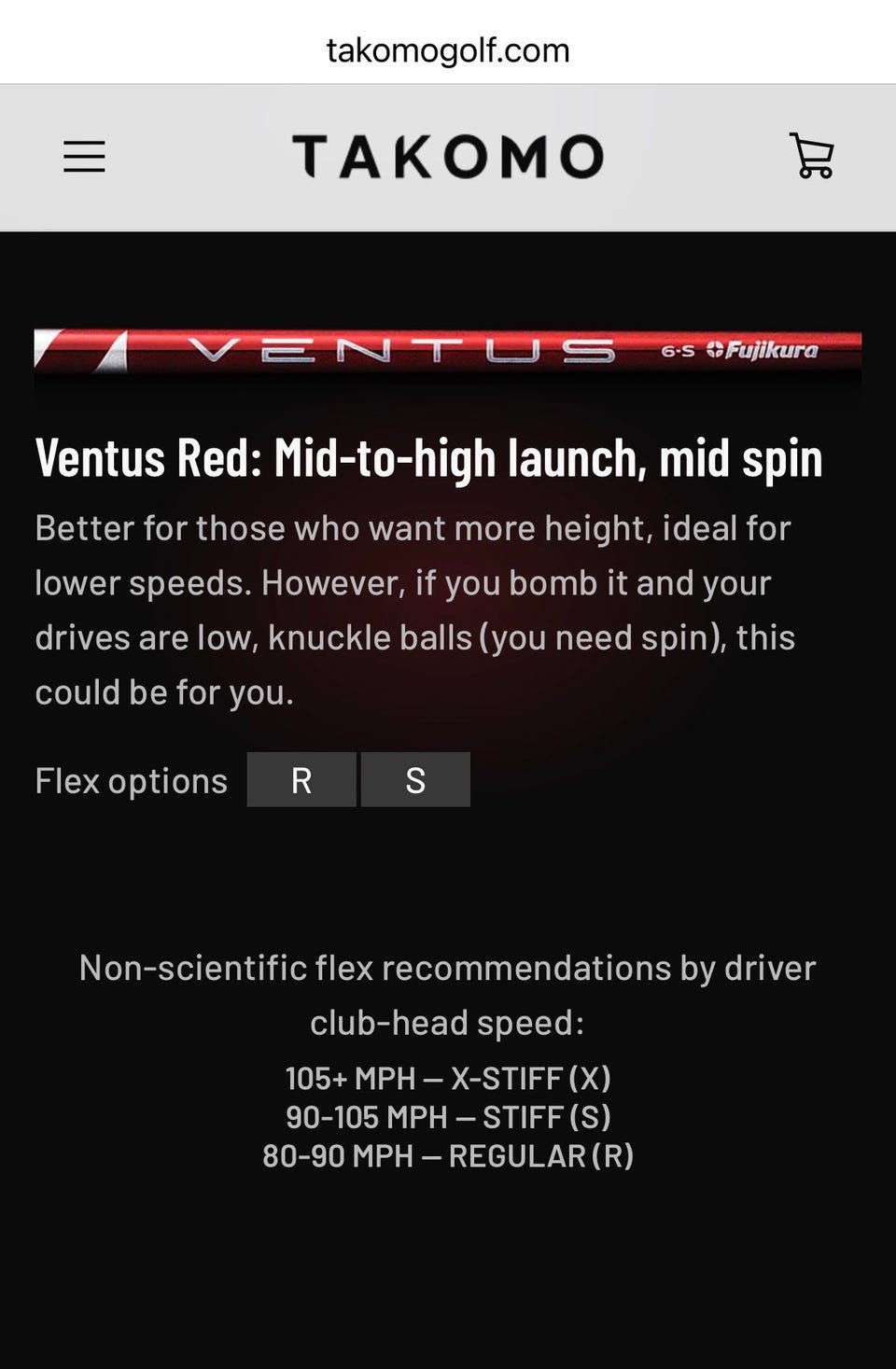896x1369 pixels.
Task: Open the shopping cart
Action: (x=811, y=156)
